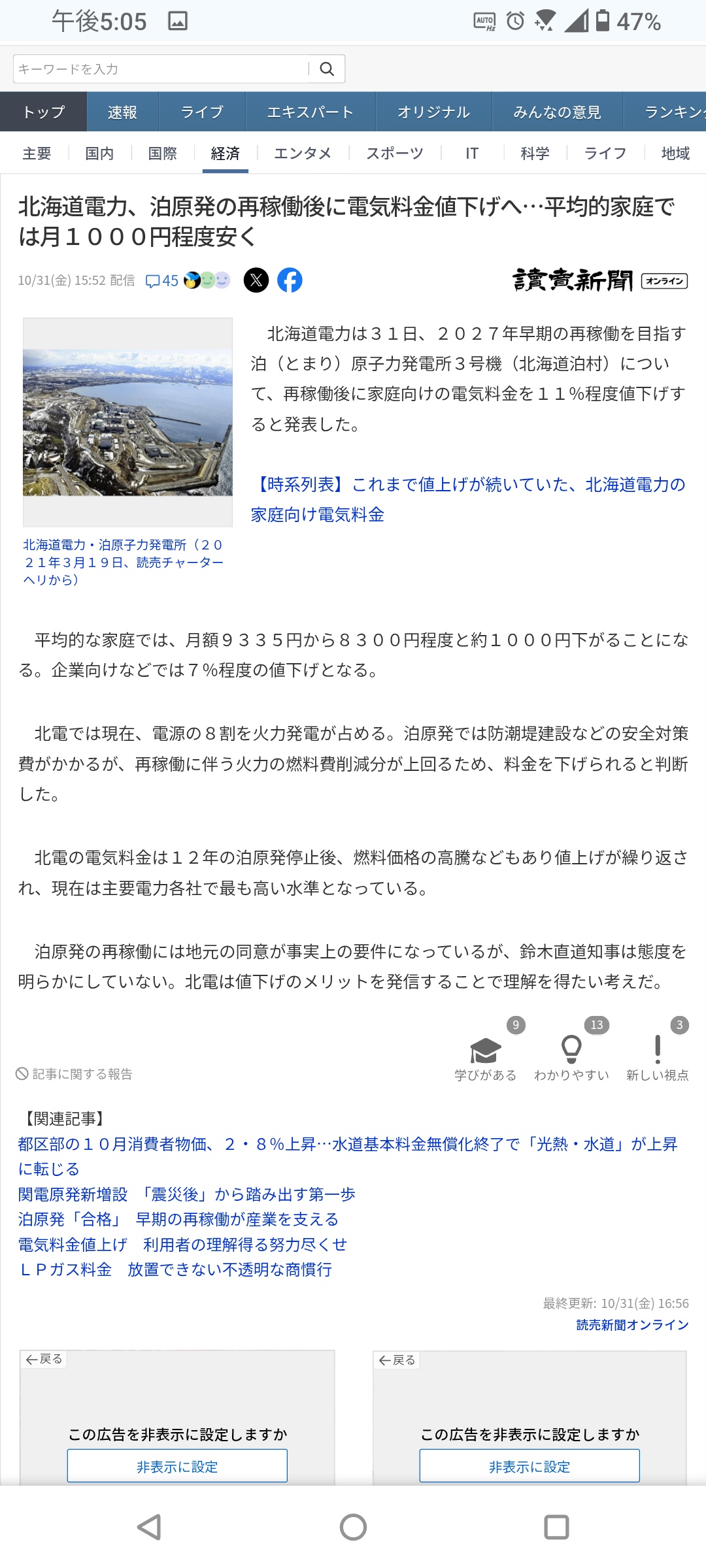Tap the keyword search input field
The height and width of the screenshot is (1568, 706).
[160, 69]
